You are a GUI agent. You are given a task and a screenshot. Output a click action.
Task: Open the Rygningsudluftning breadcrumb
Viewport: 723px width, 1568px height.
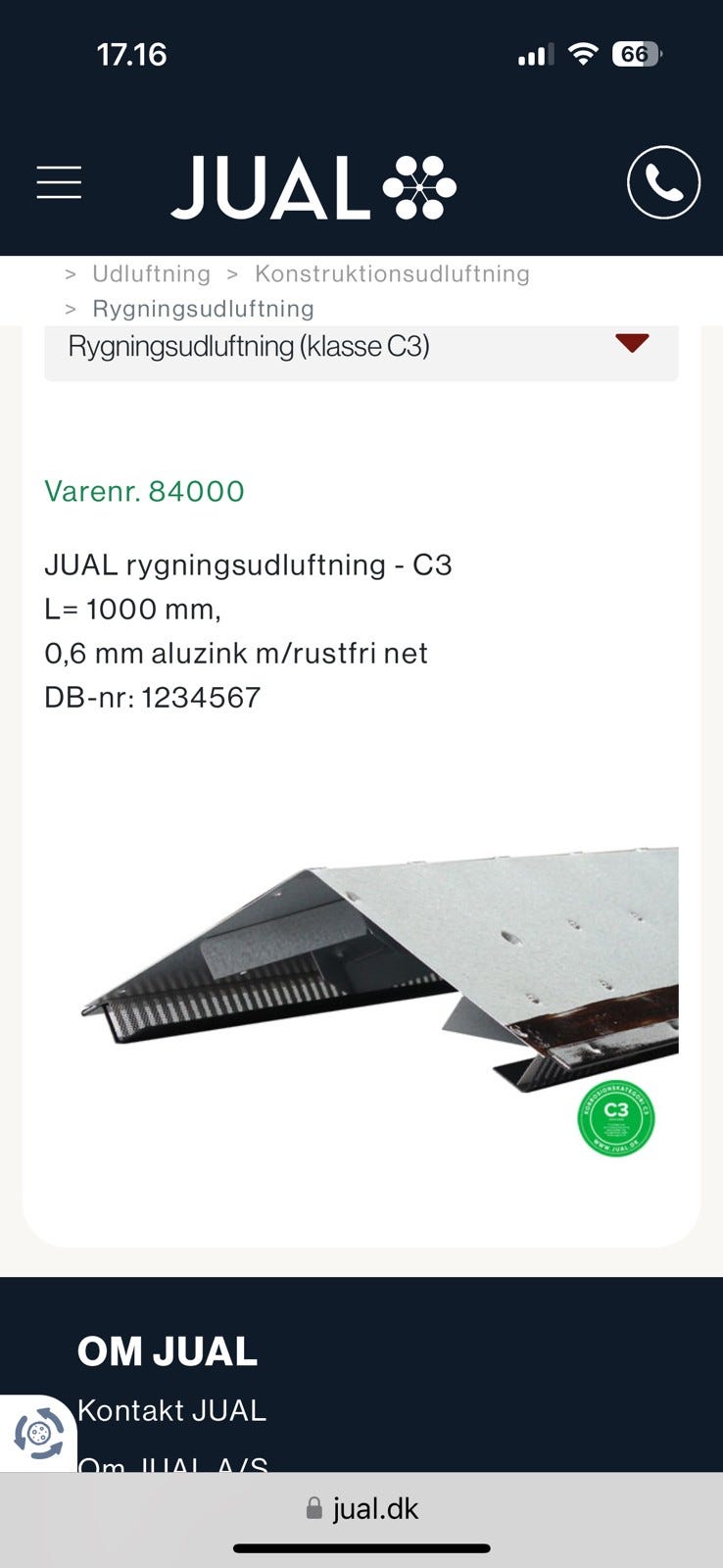tap(203, 309)
